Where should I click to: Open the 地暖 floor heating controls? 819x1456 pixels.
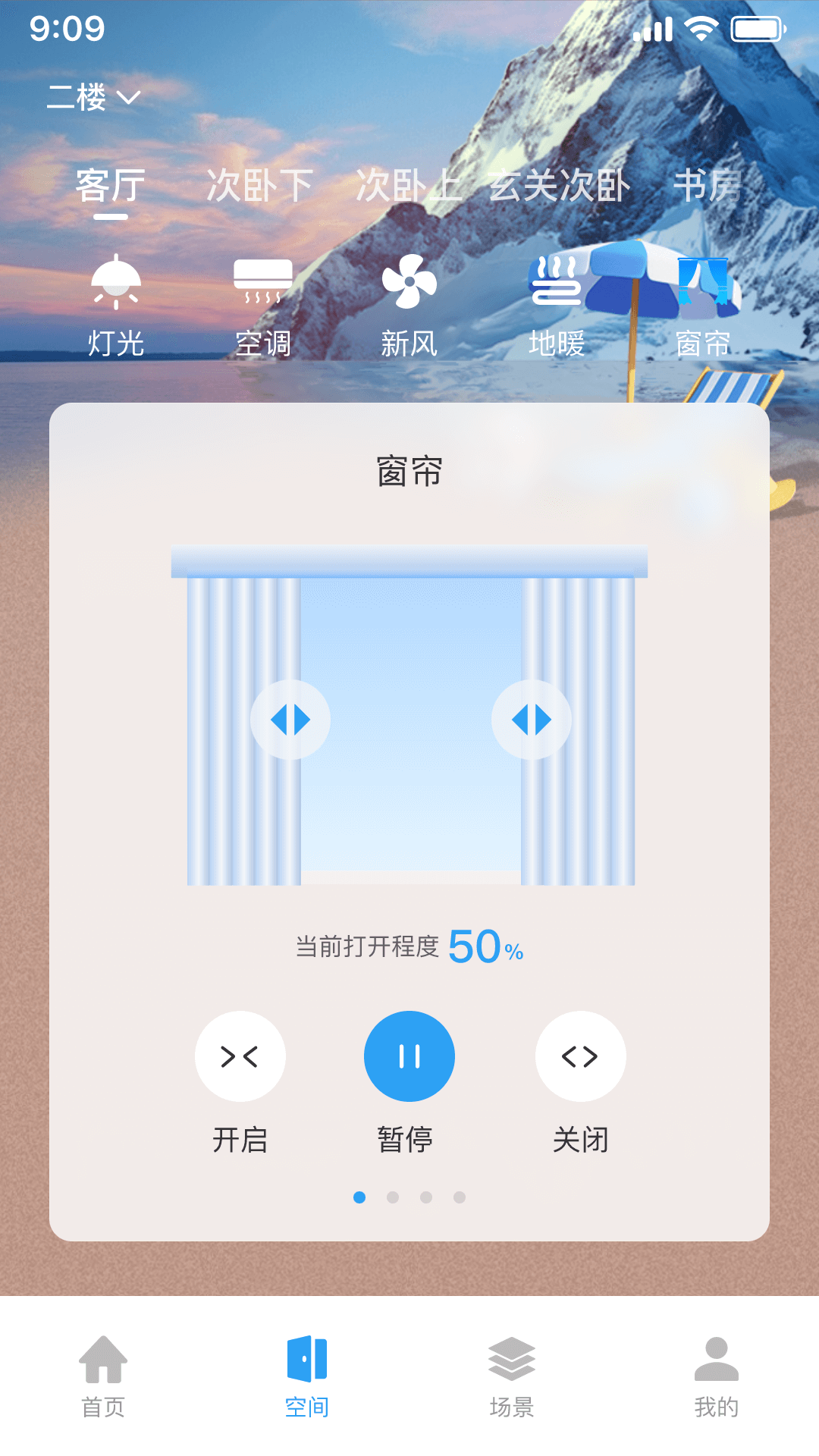557,281
